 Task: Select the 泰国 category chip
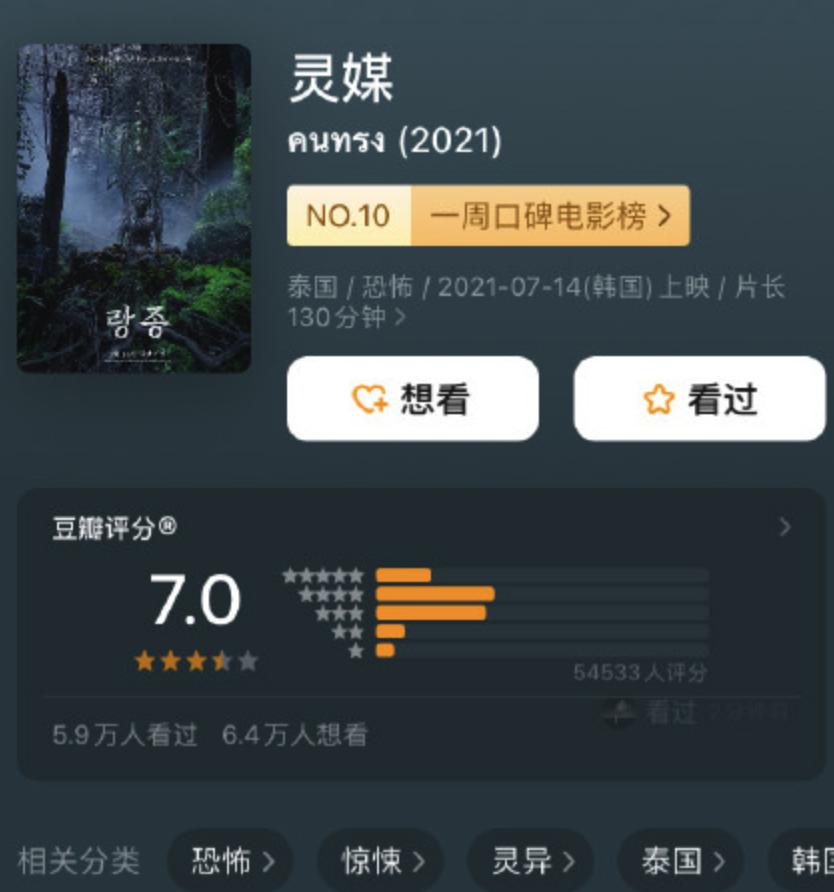point(680,861)
